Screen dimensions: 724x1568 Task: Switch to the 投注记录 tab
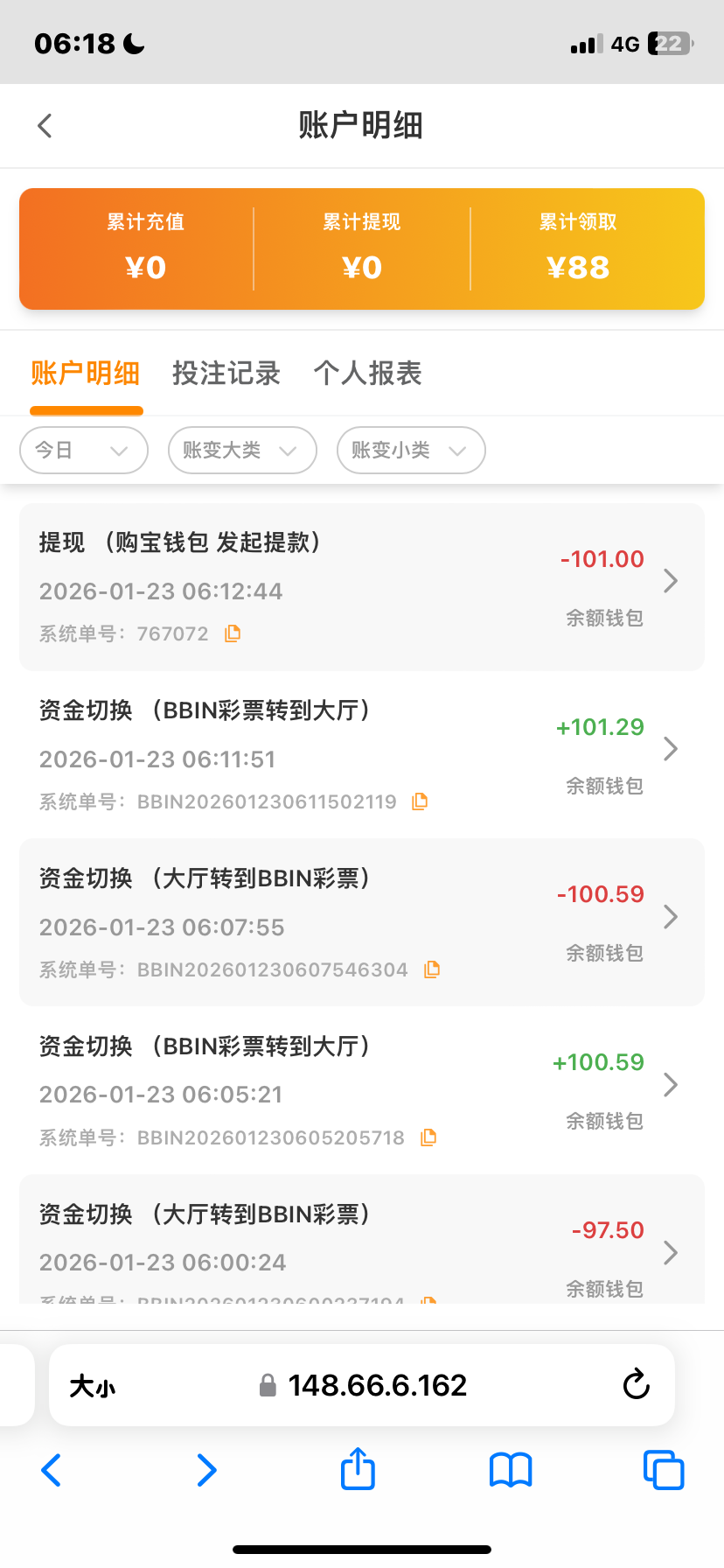tap(226, 374)
